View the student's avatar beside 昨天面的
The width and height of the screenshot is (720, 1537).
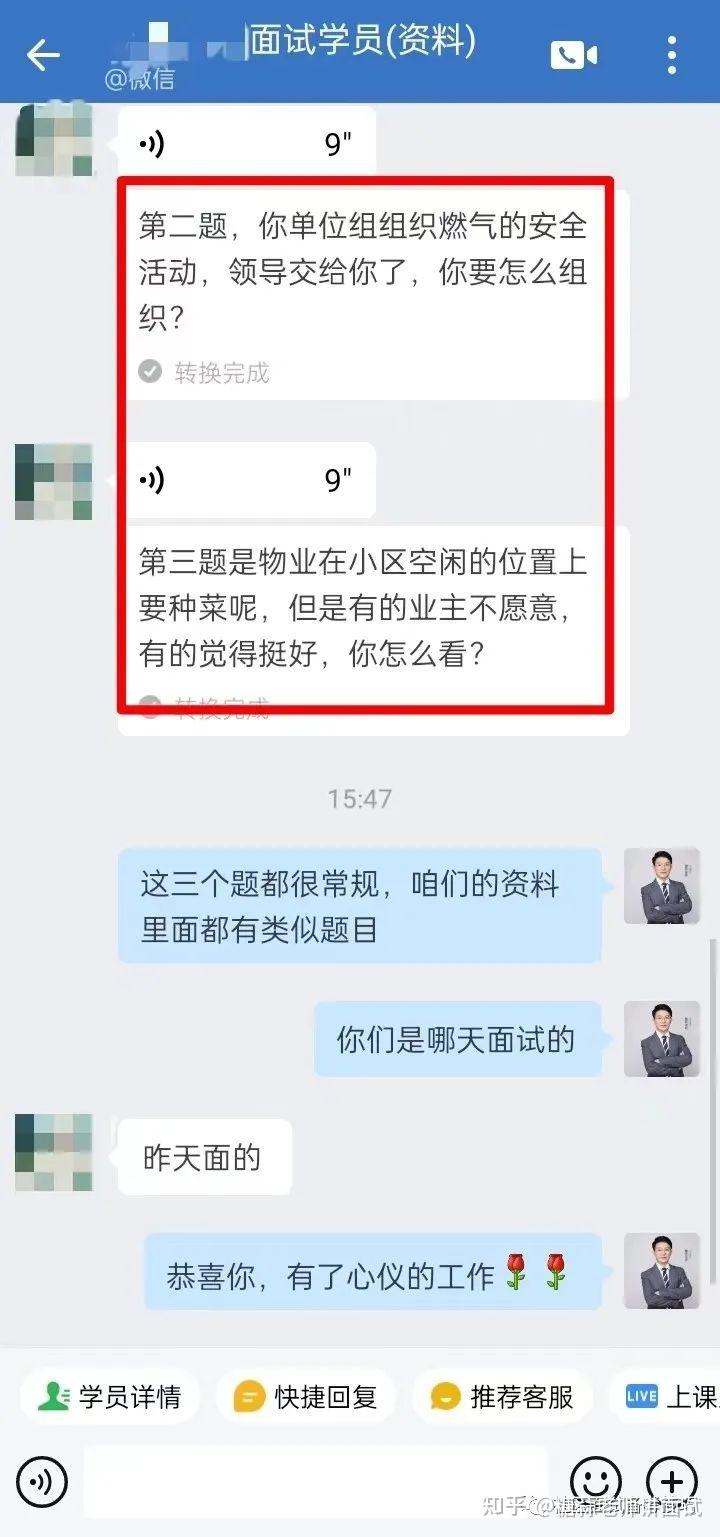point(54,1152)
